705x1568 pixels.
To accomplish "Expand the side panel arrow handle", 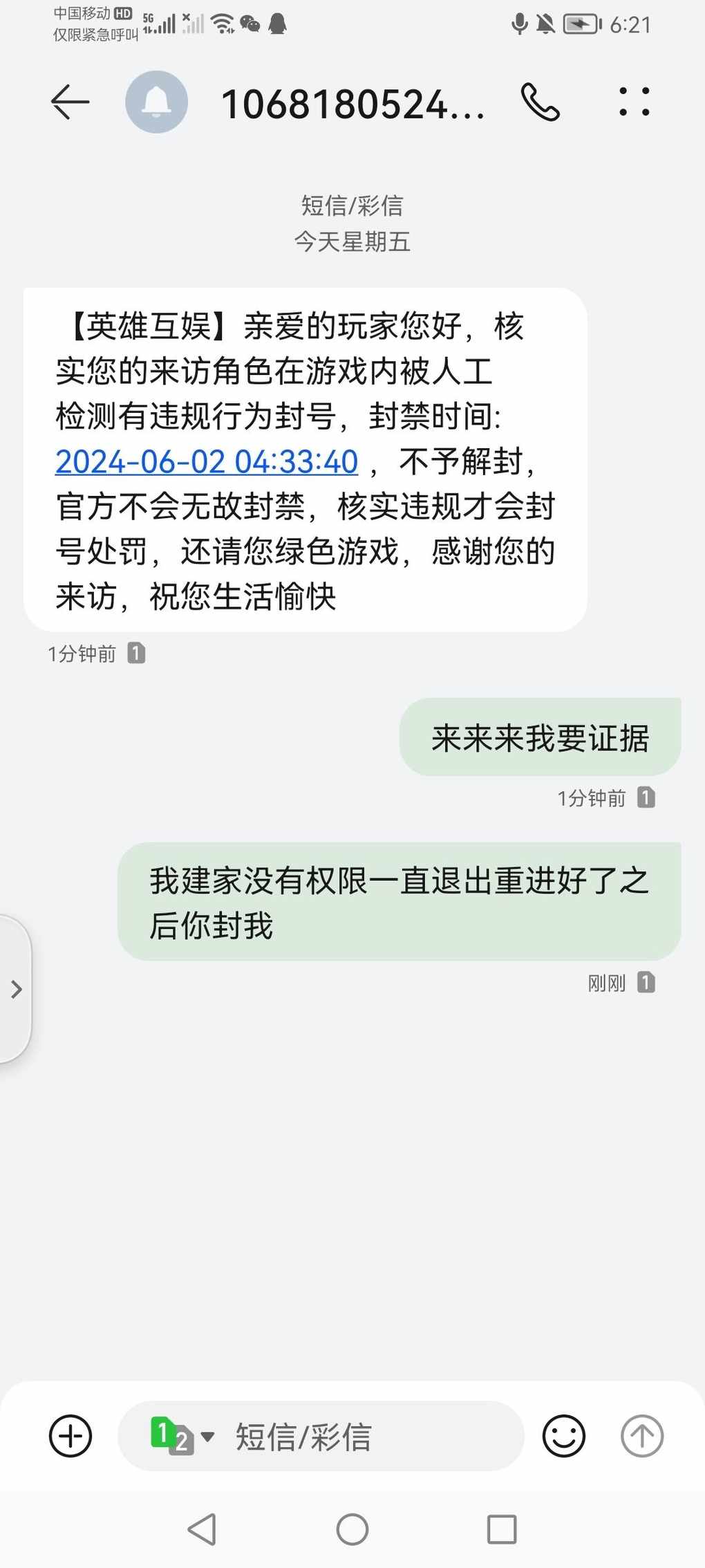I will (16, 989).
